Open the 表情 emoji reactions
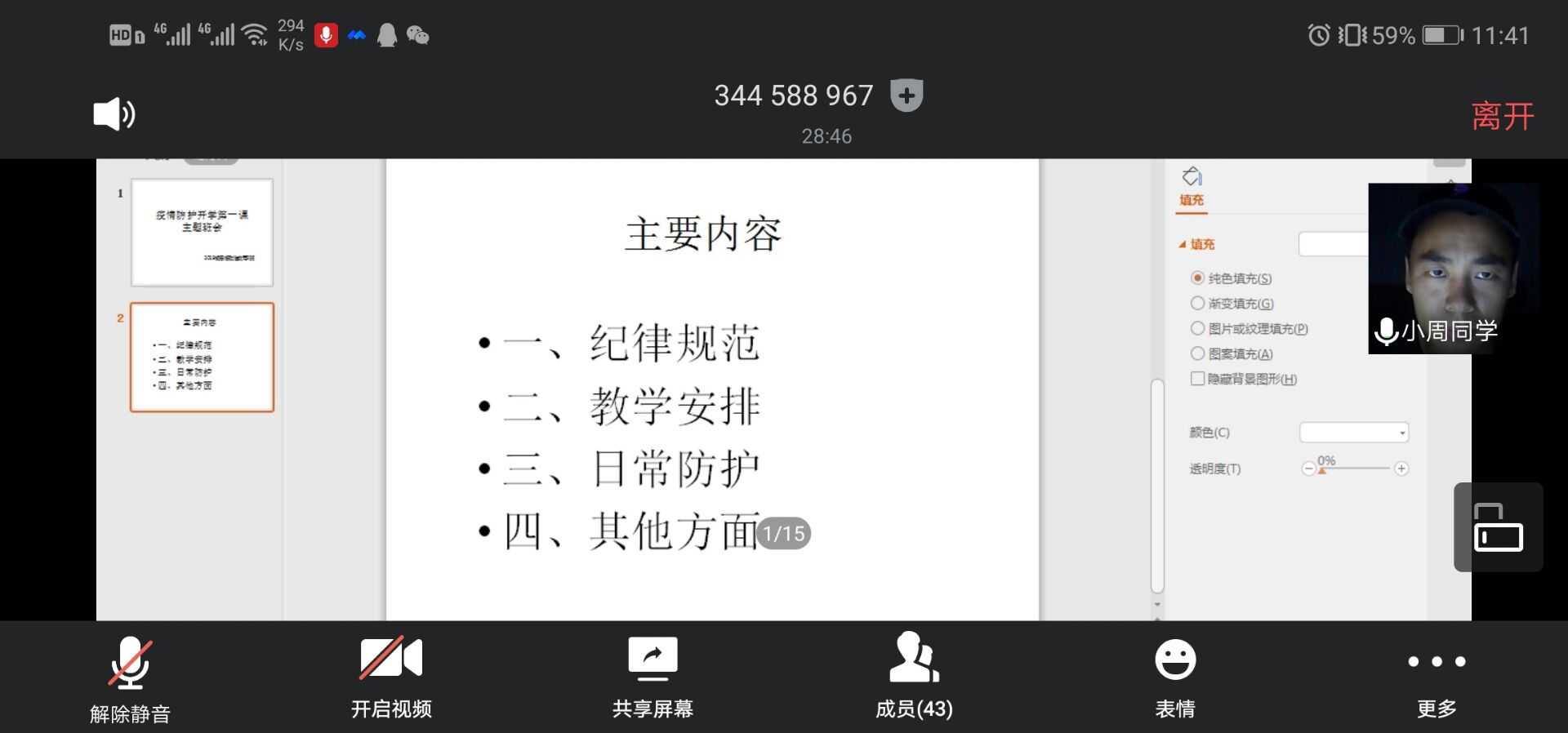Viewport: 1568px width, 733px height. (x=1175, y=676)
